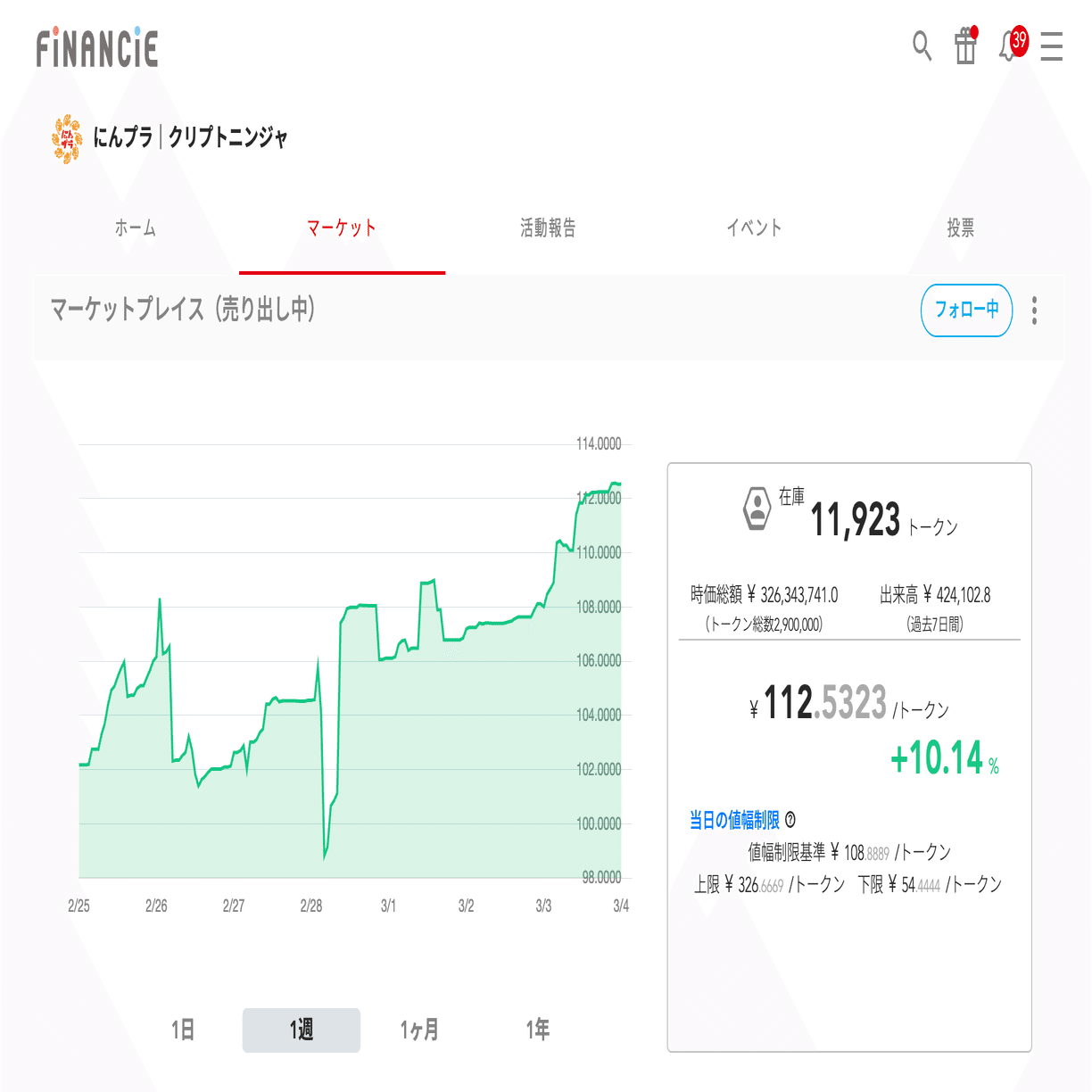The image size is (1092, 1092).
Task: Open the 当日の値幅制限 help link
Action: coord(741,820)
